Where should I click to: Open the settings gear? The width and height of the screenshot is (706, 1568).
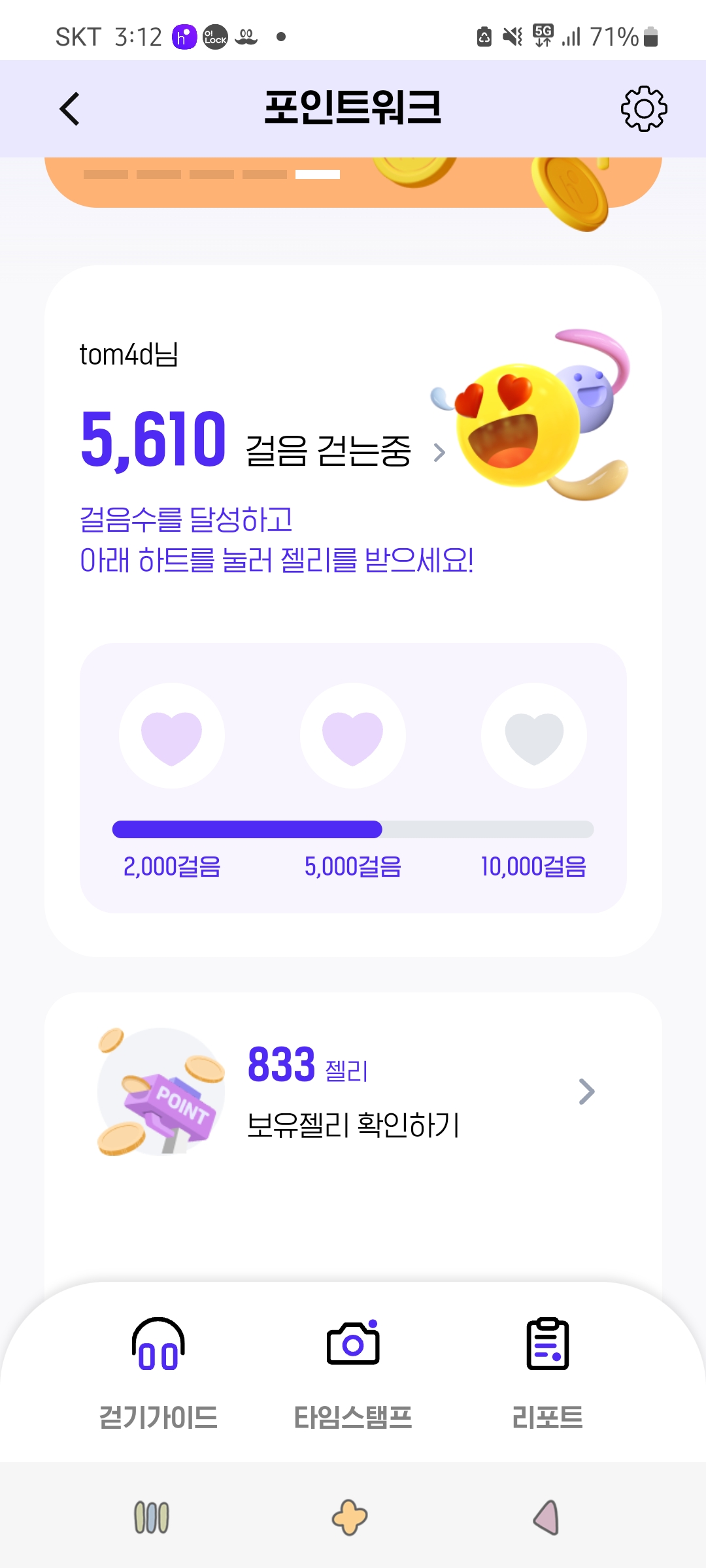tap(643, 108)
